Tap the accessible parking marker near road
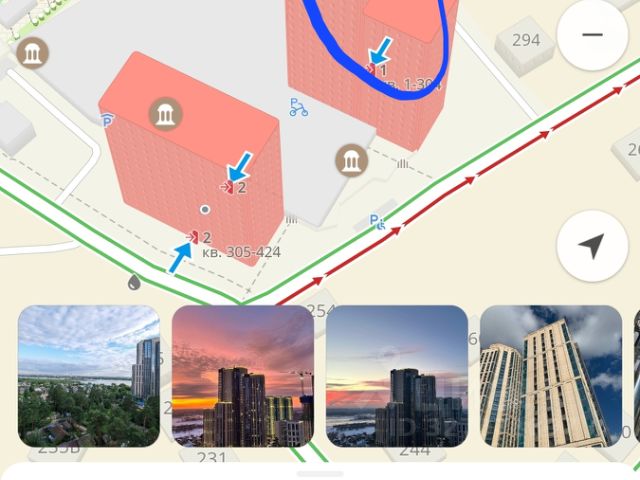 tap(378, 221)
